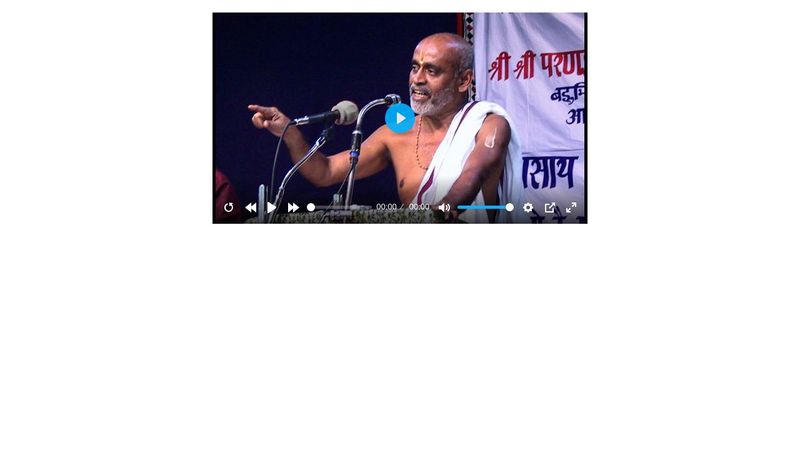Tap the small play button in control bar

point(271,208)
